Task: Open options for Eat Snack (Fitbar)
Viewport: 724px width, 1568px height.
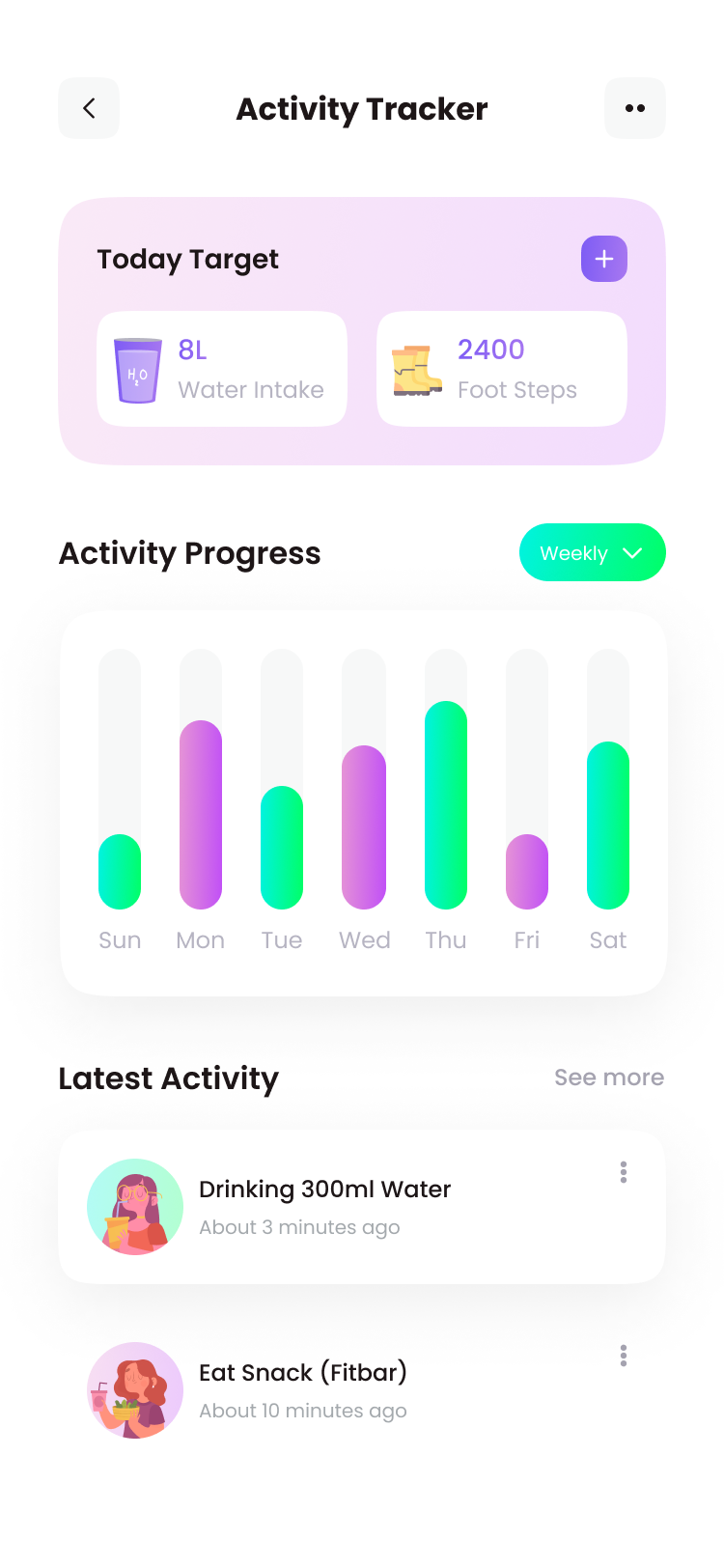Action: [624, 1356]
